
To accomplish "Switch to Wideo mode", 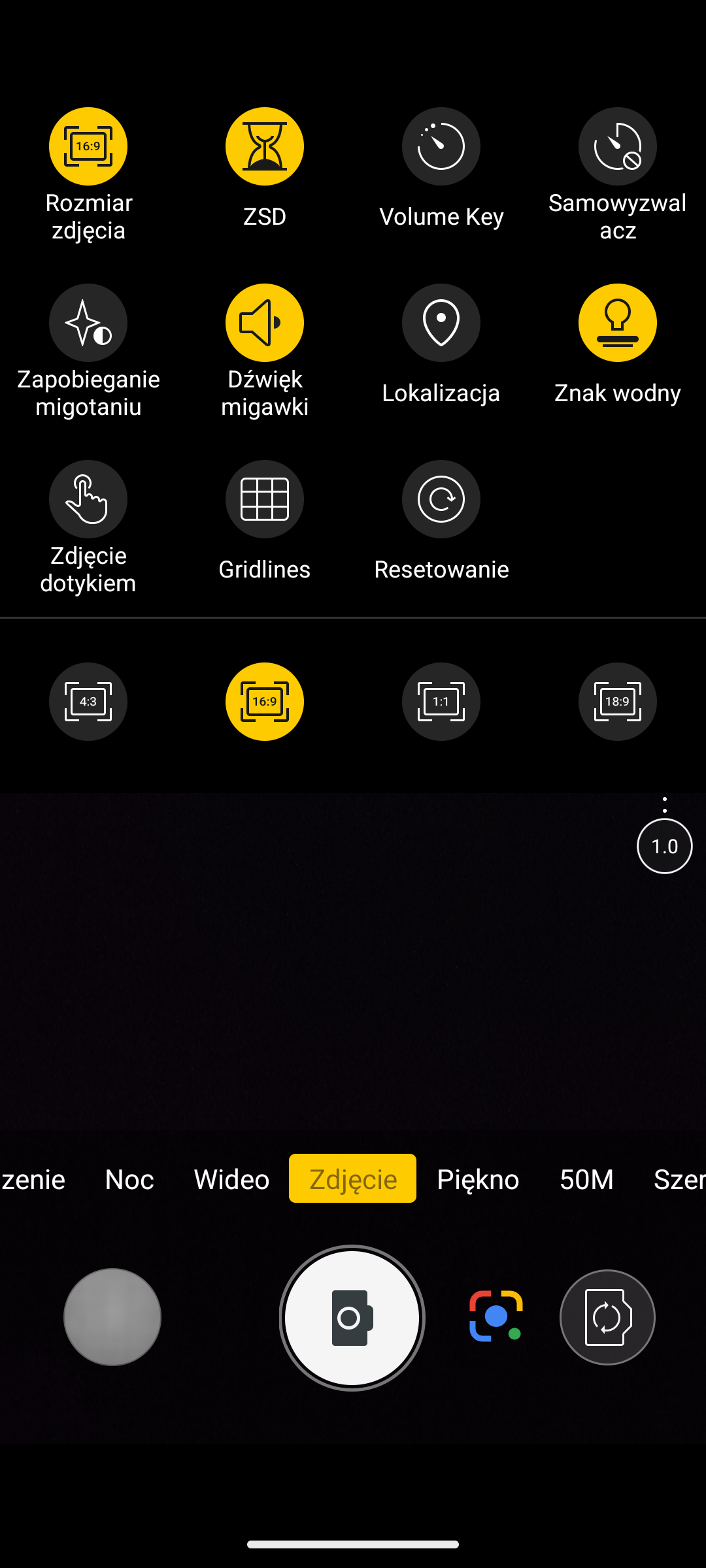I will coord(231,1179).
